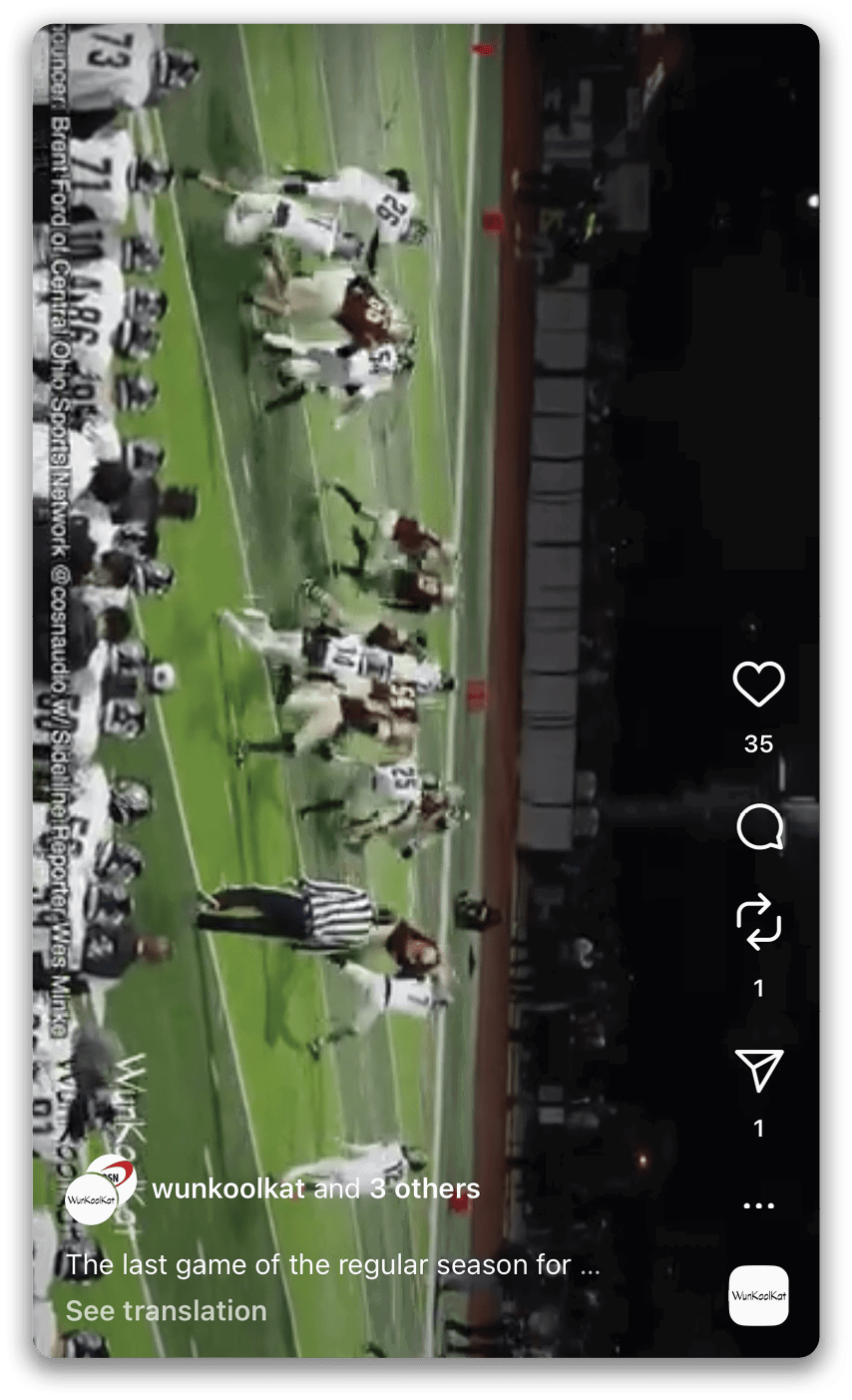Viewport: 852px width, 1400px height.
Task: Expand the caption "The last game of the regular season"
Action: [332, 1265]
